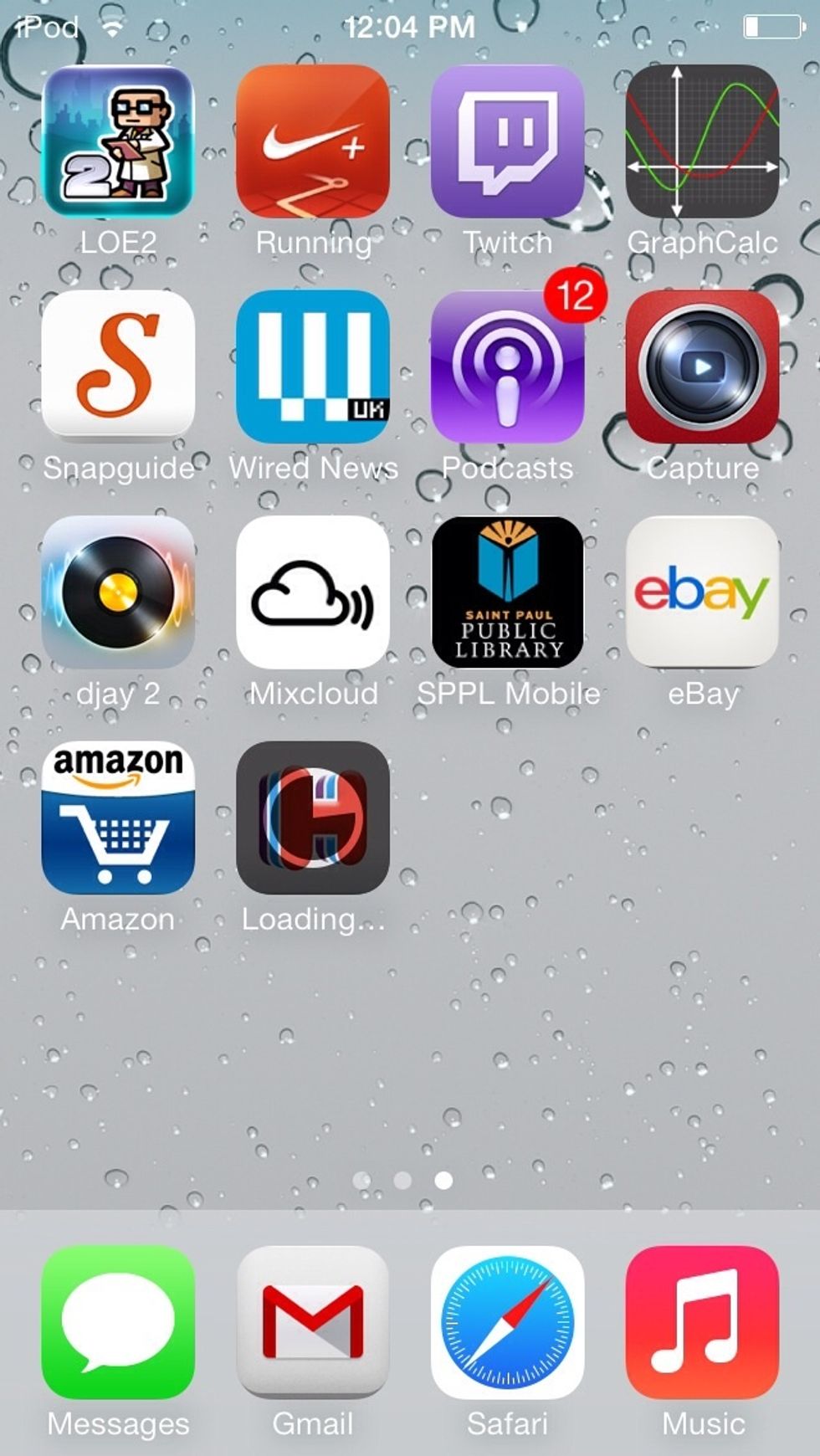820x1456 pixels.
Task: Open SPPL Mobile library app
Action: tap(507, 592)
